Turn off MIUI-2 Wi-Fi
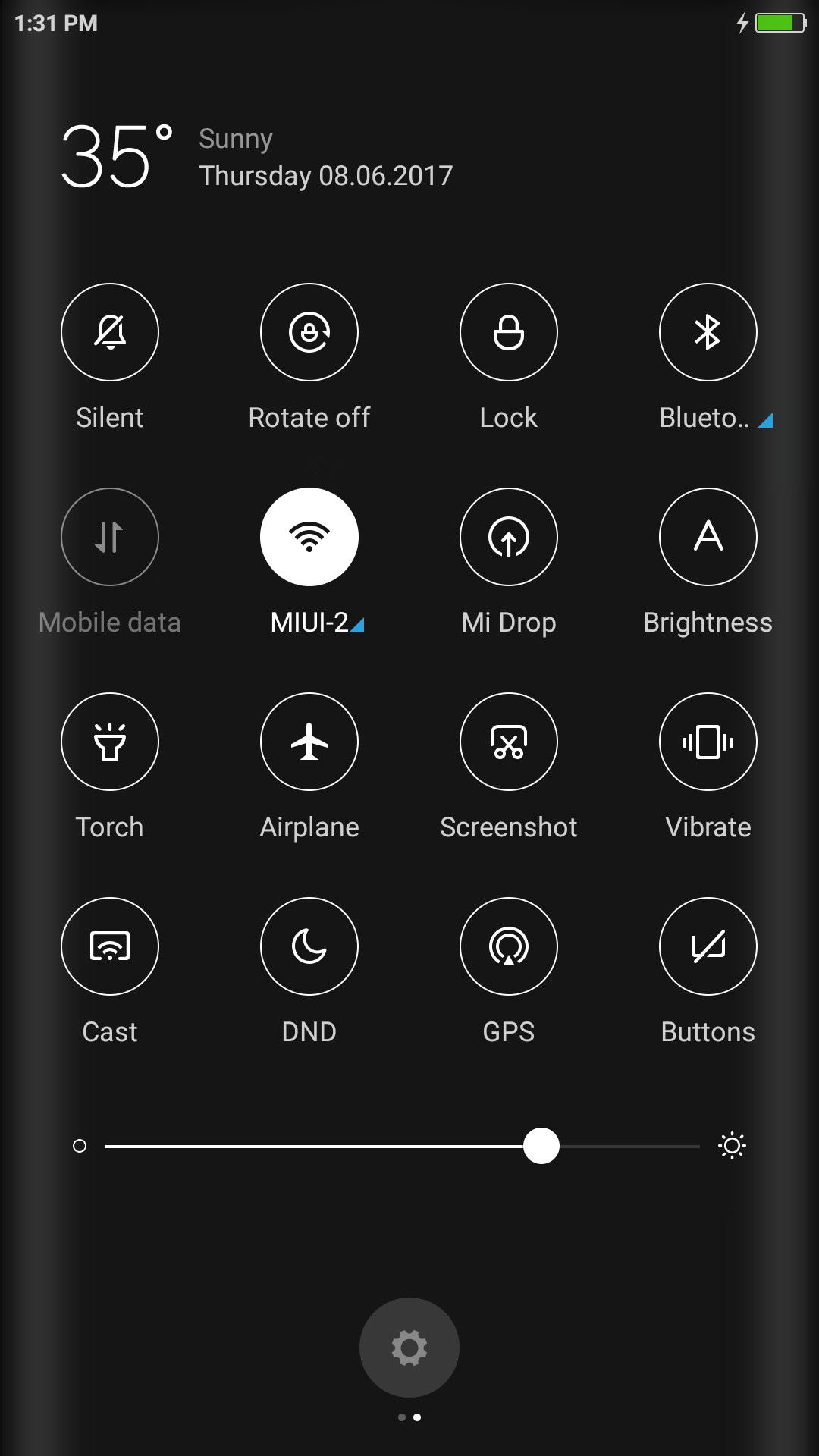819x1456 pixels. coord(309,537)
